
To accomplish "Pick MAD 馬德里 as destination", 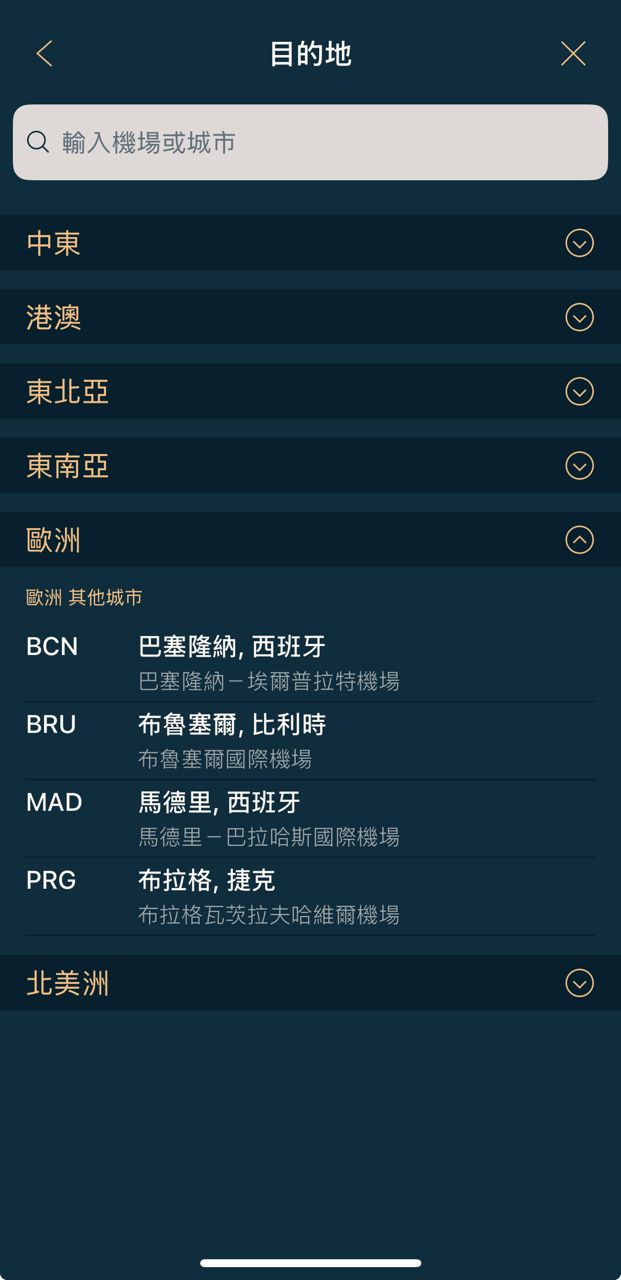I will coord(310,818).
